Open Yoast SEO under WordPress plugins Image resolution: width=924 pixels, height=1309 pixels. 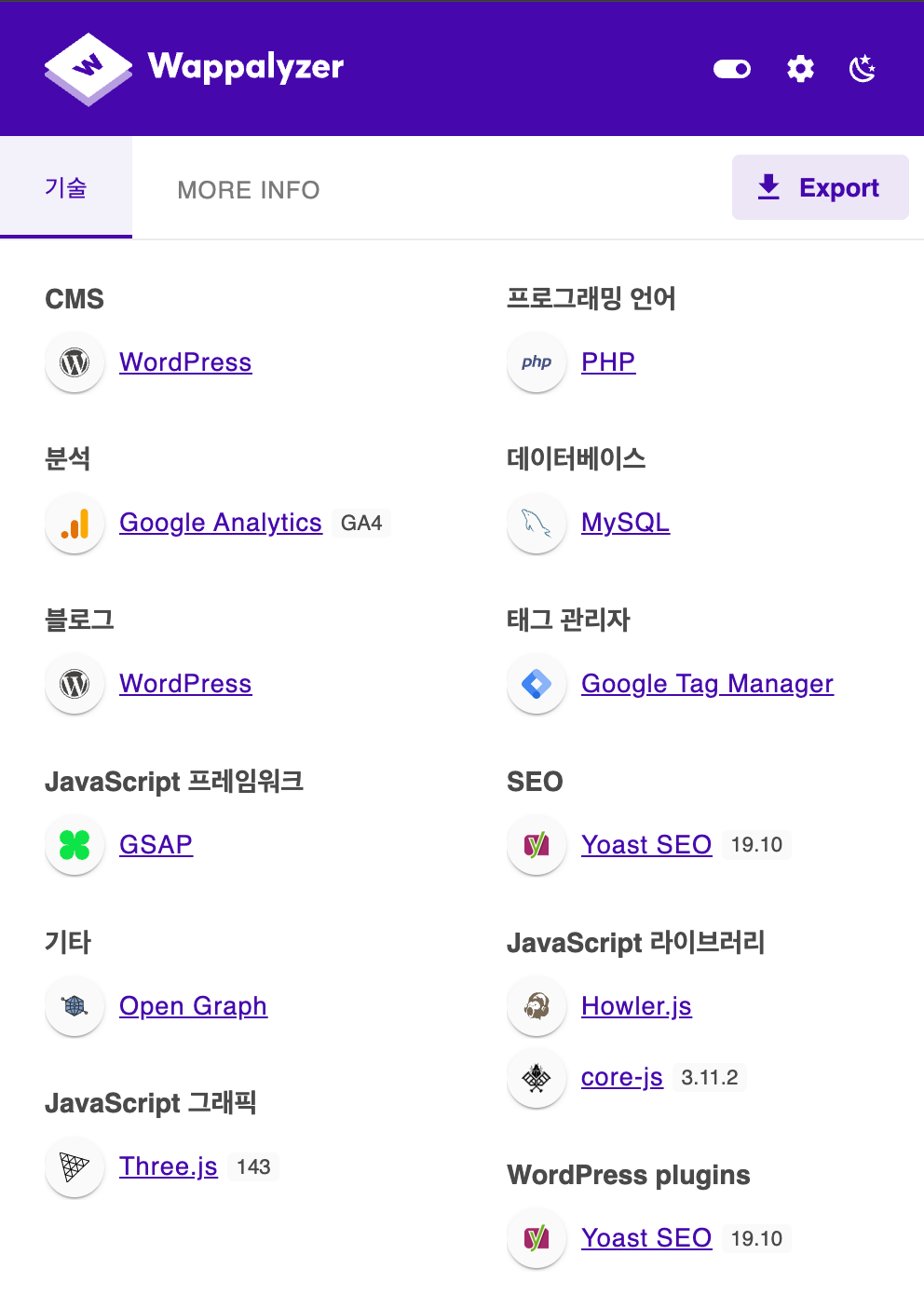click(x=646, y=1238)
